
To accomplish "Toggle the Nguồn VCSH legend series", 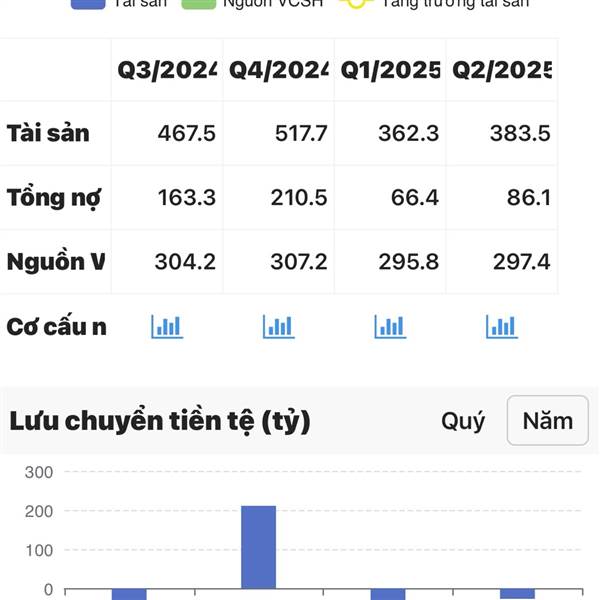I will click(x=251, y=3).
